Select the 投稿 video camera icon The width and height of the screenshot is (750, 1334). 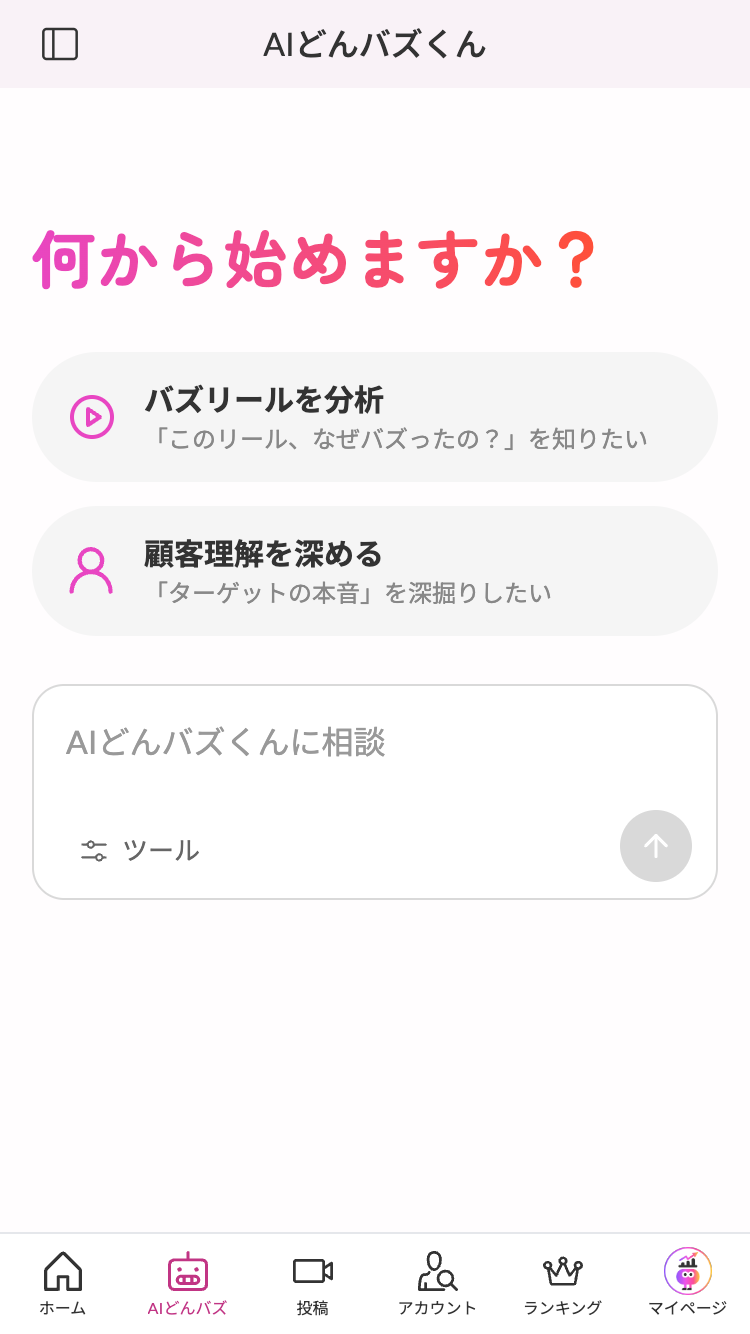click(312, 1272)
